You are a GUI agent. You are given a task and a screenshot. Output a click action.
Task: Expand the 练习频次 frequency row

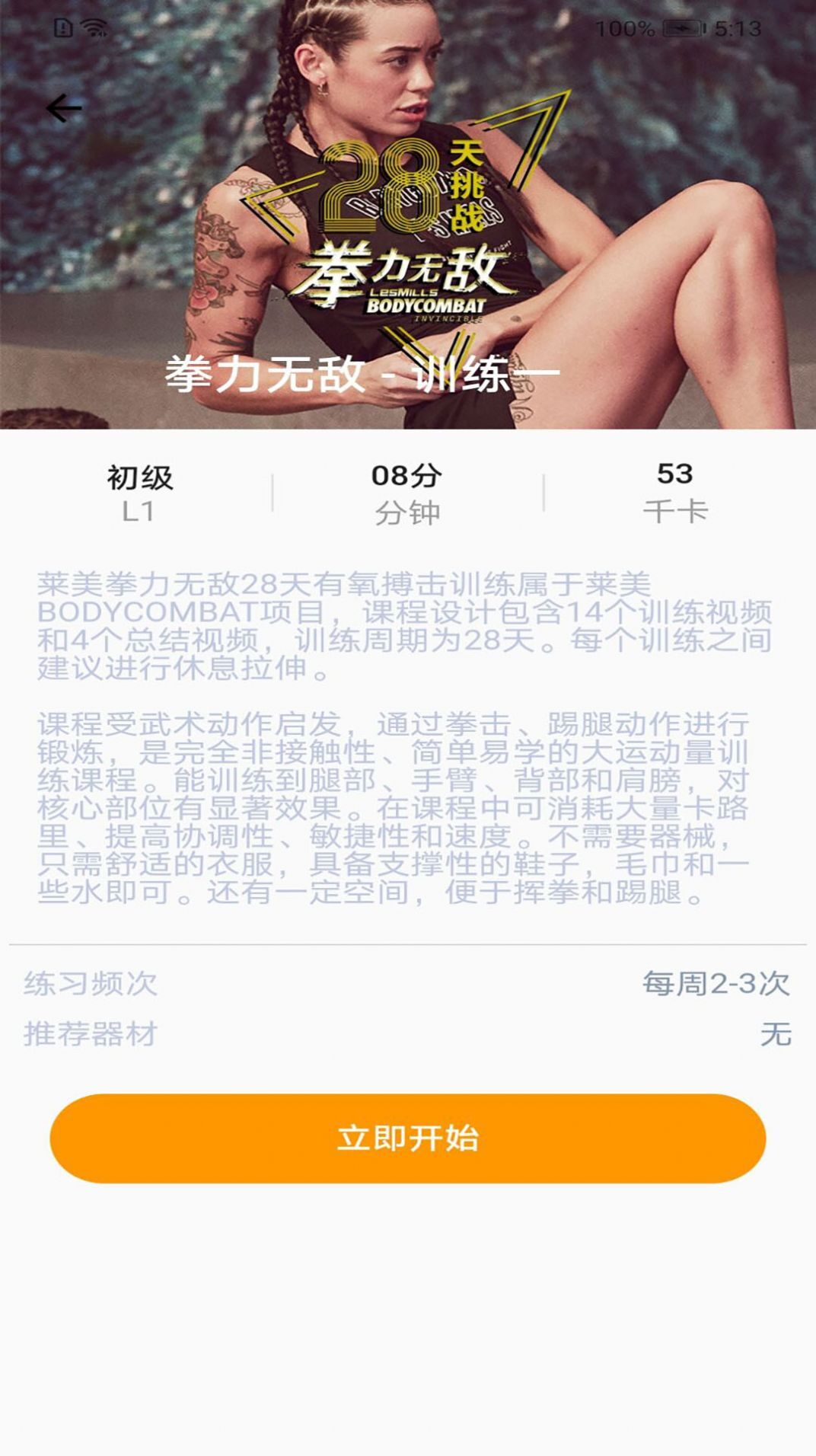(x=89, y=983)
